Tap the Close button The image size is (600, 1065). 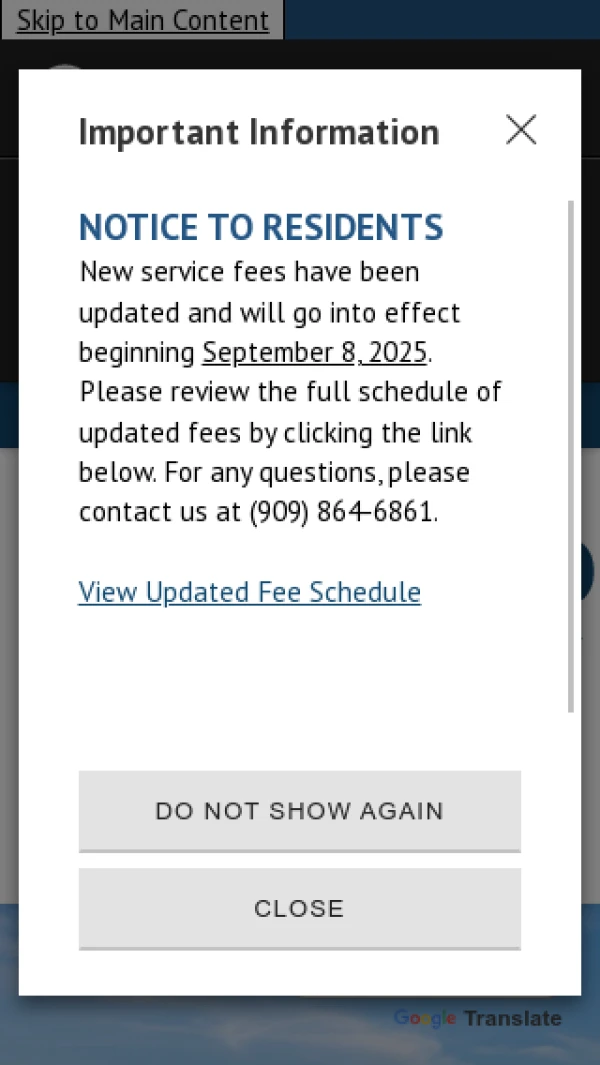pos(299,908)
